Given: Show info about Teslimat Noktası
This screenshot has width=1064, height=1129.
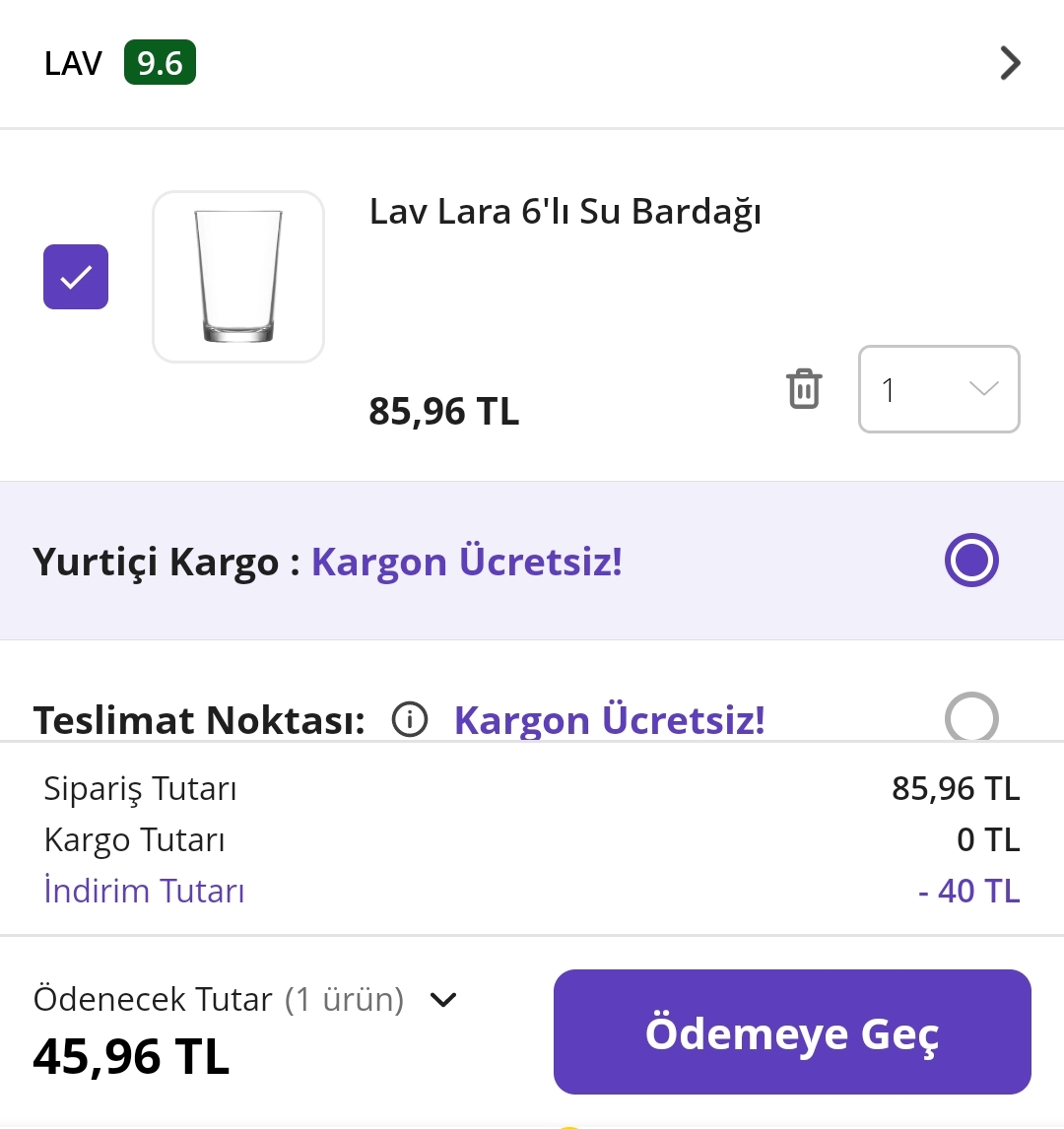Looking at the screenshot, I should pos(410,720).
